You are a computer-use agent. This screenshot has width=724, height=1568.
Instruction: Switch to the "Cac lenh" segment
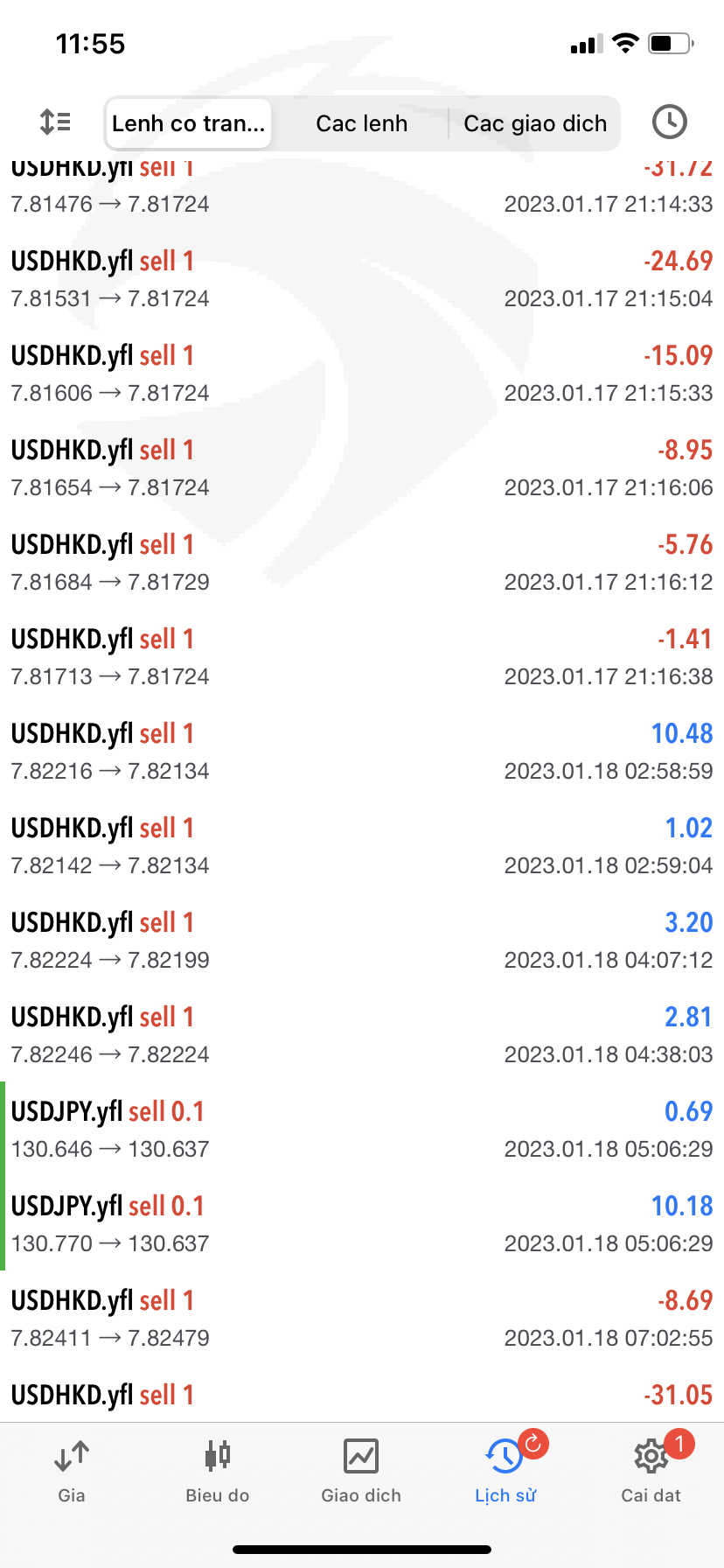point(361,123)
